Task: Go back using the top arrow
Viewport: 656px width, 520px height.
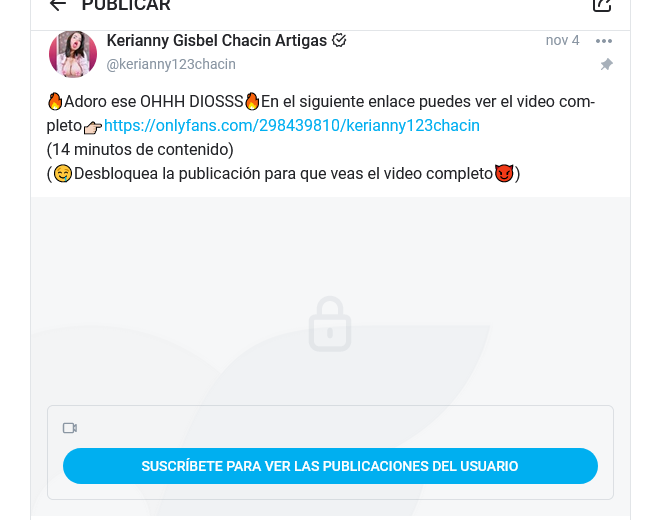Action: click(x=58, y=5)
